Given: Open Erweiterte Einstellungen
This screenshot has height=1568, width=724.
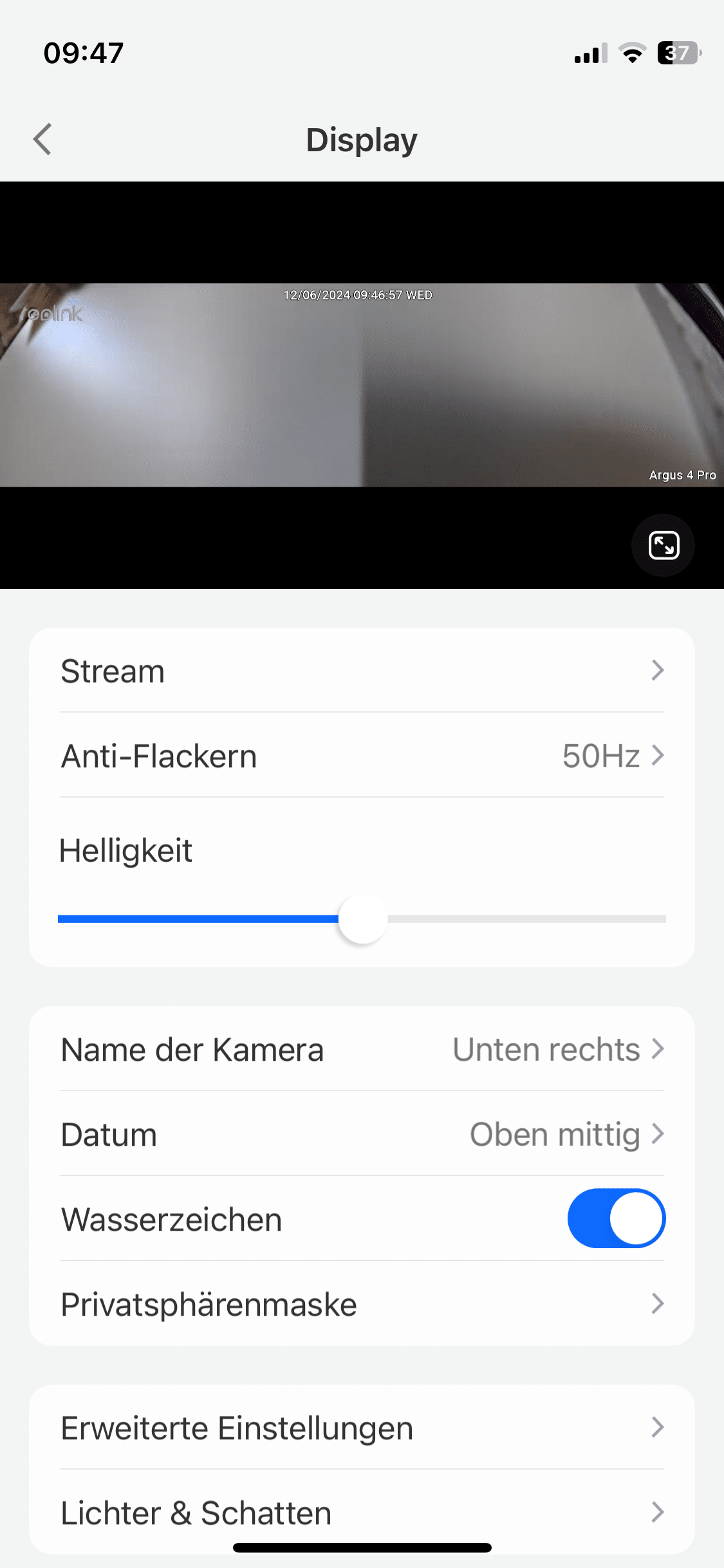Looking at the screenshot, I should 362,1428.
